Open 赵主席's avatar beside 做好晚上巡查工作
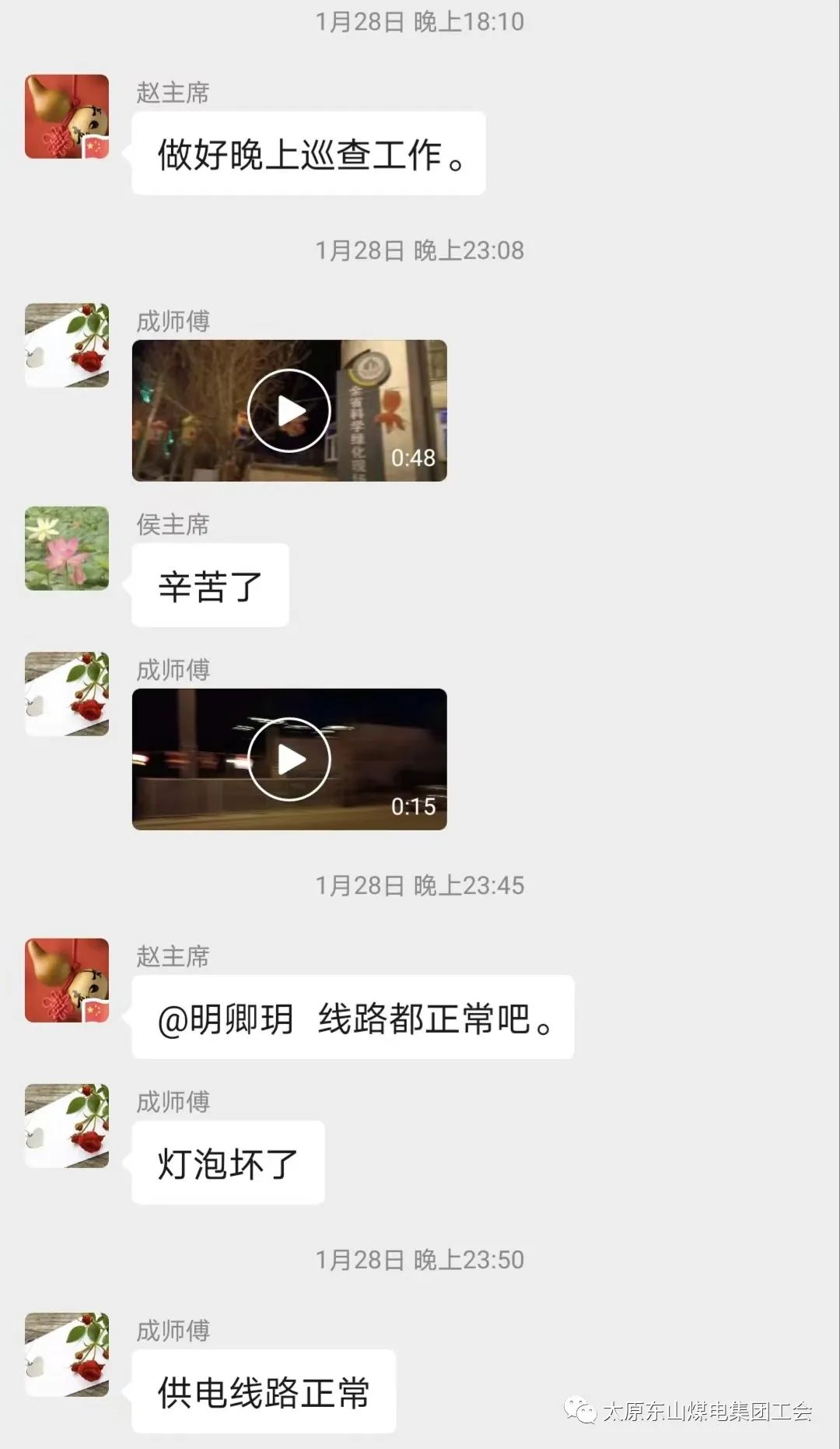The height and width of the screenshot is (1449, 840). 67,117
